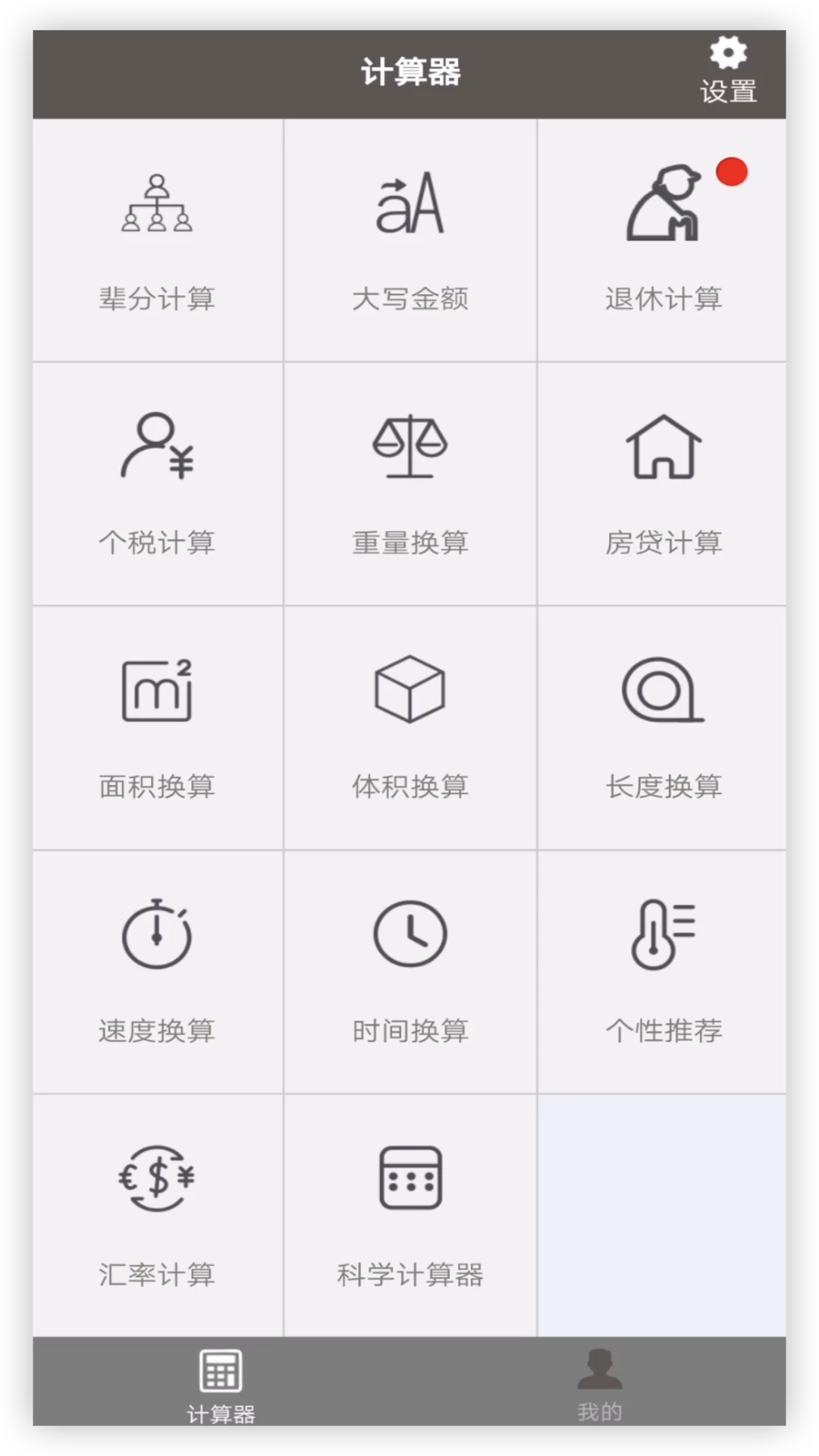Open the 面积换算 area converter
This screenshot has height=1456, width=819.
(156, 728)
